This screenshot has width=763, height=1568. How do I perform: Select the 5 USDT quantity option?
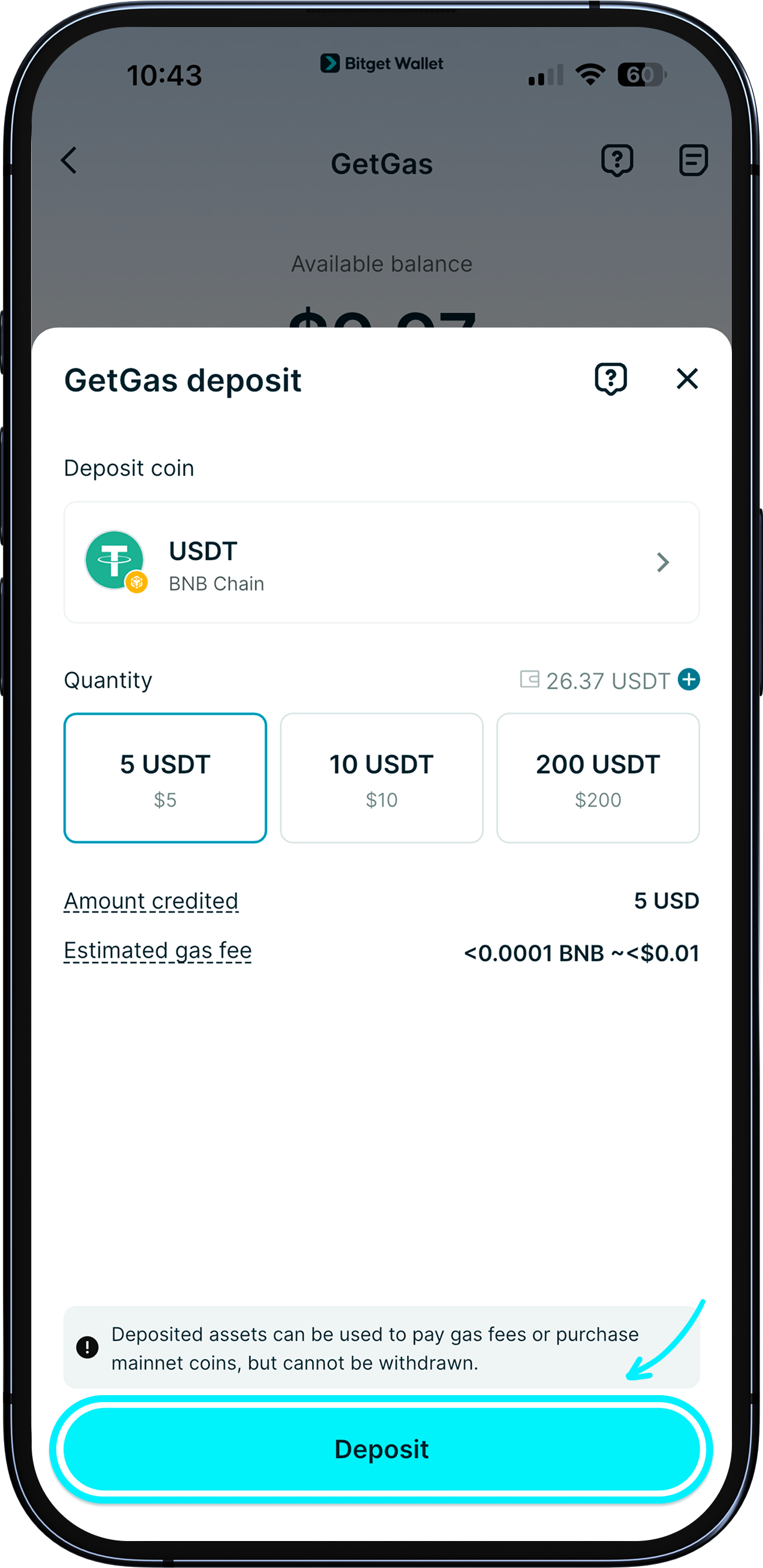point(165,778)
